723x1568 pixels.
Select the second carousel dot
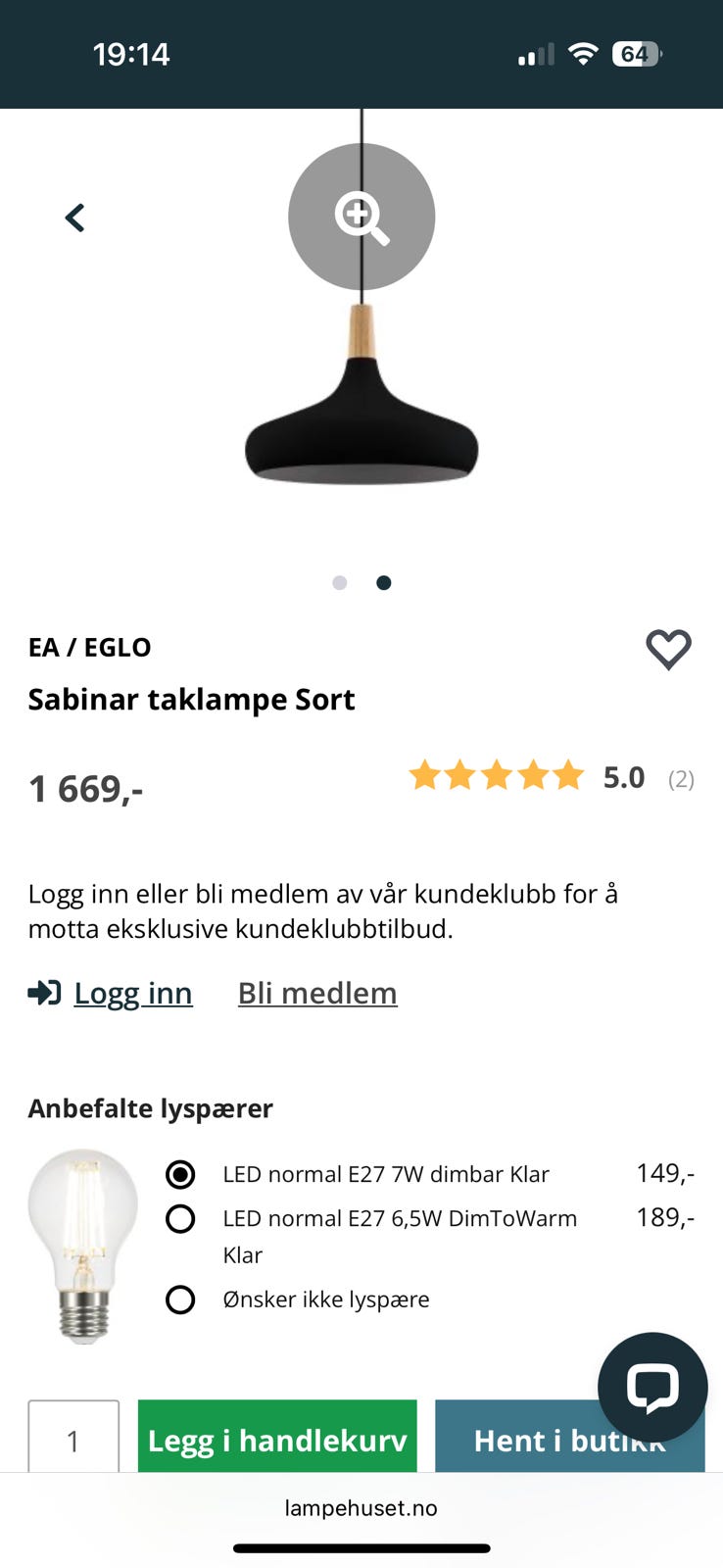pyautogui.click(x=384, y=582)
